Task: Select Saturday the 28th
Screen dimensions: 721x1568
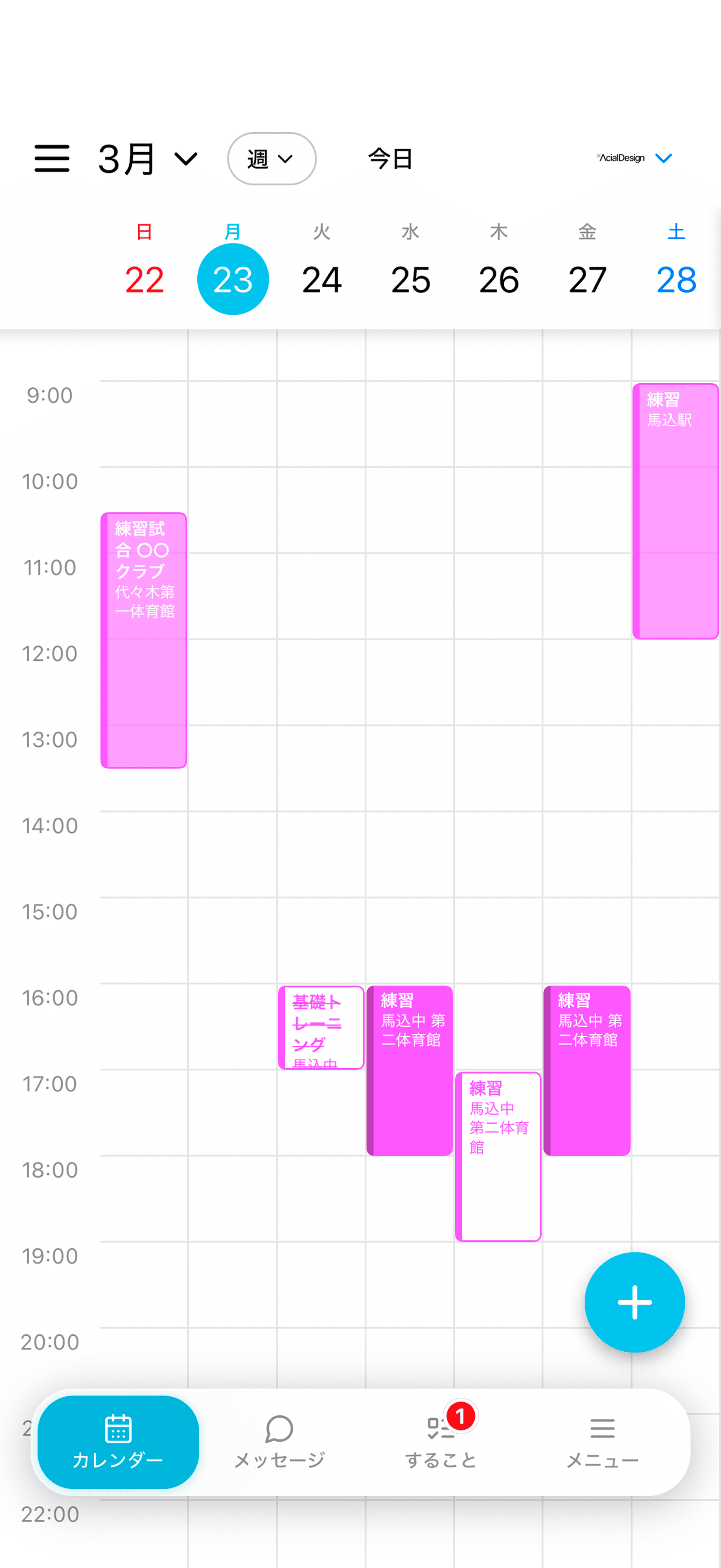Action: pos(676,279)
